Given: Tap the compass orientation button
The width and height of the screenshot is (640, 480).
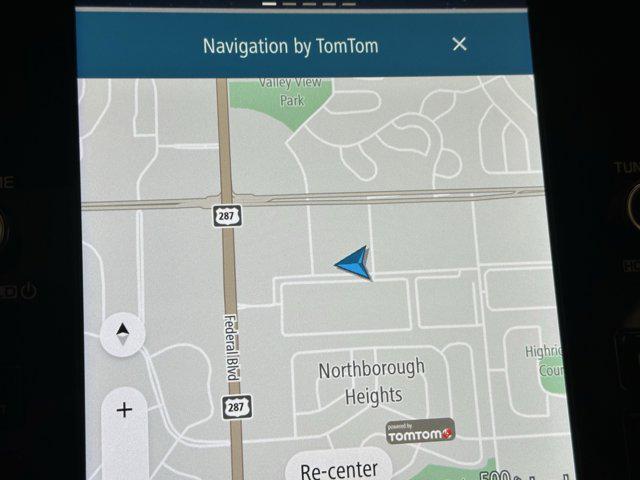Looking at the screenshot, I should tap(123, 334).
